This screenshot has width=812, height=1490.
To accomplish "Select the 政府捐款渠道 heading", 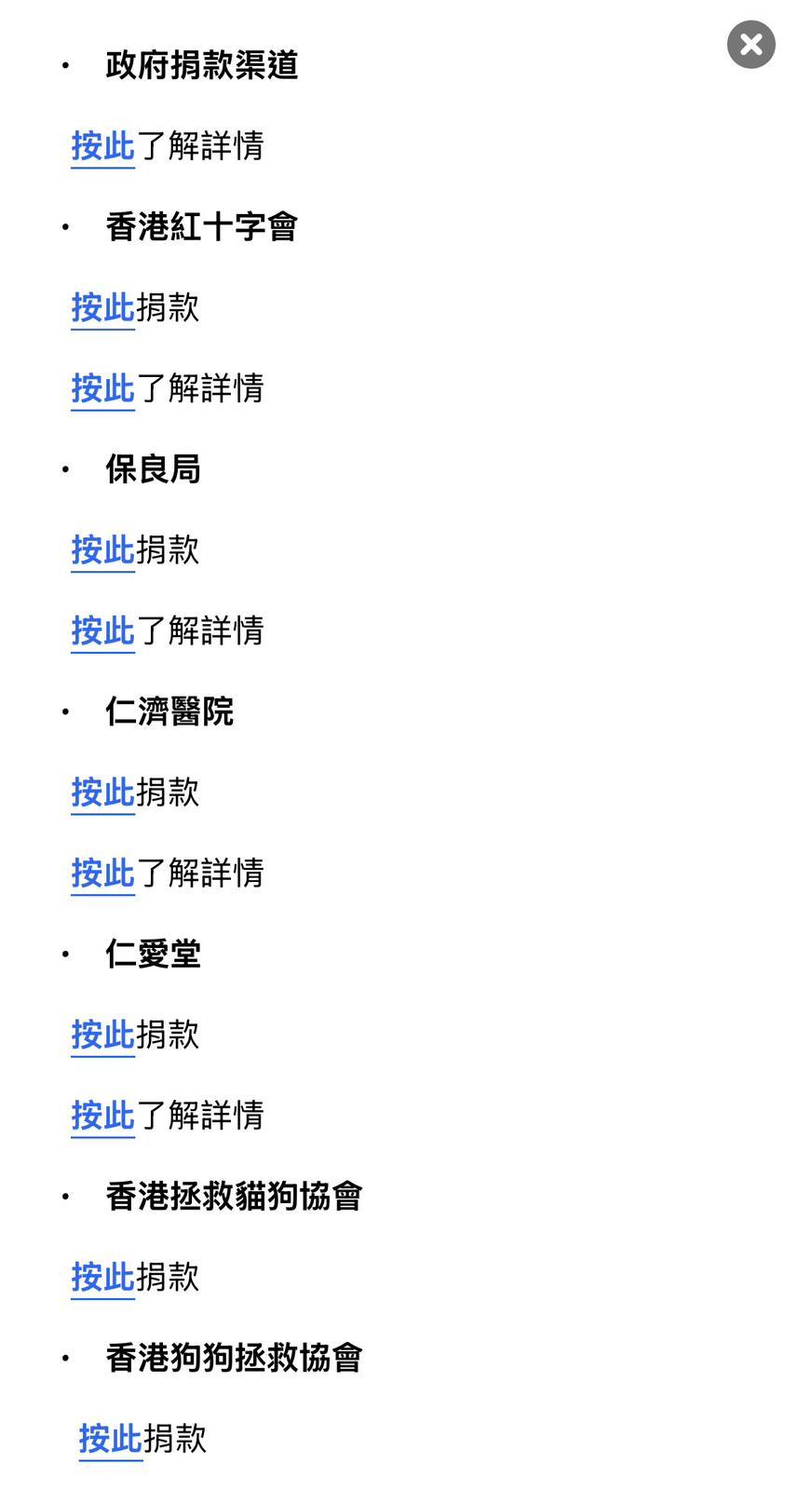I will [200, 65].
